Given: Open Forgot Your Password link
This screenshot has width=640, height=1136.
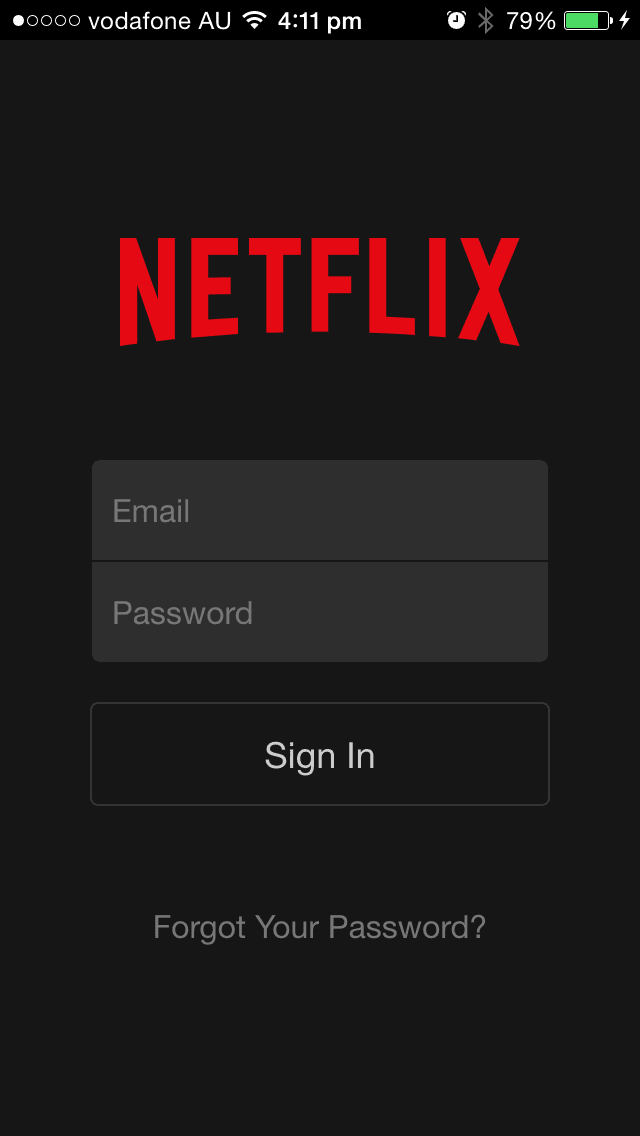Looking at the screenshot, I should [x=319, y=927].
